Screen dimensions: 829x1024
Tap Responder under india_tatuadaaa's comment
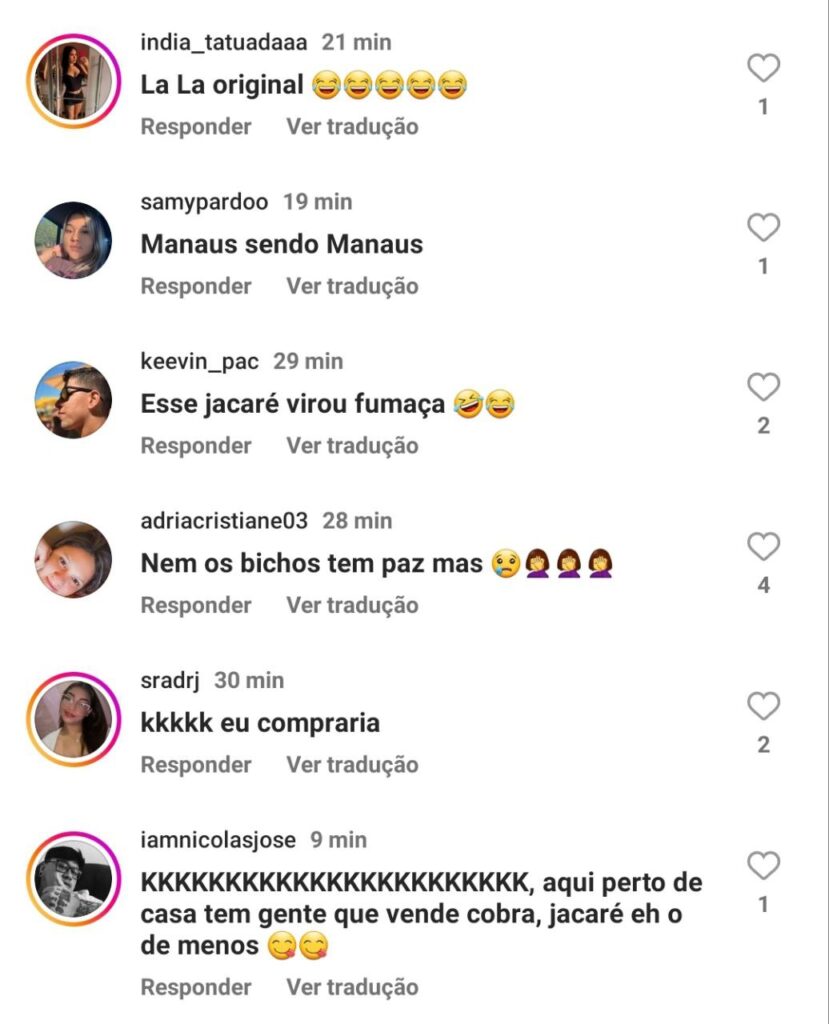(196, 127)
